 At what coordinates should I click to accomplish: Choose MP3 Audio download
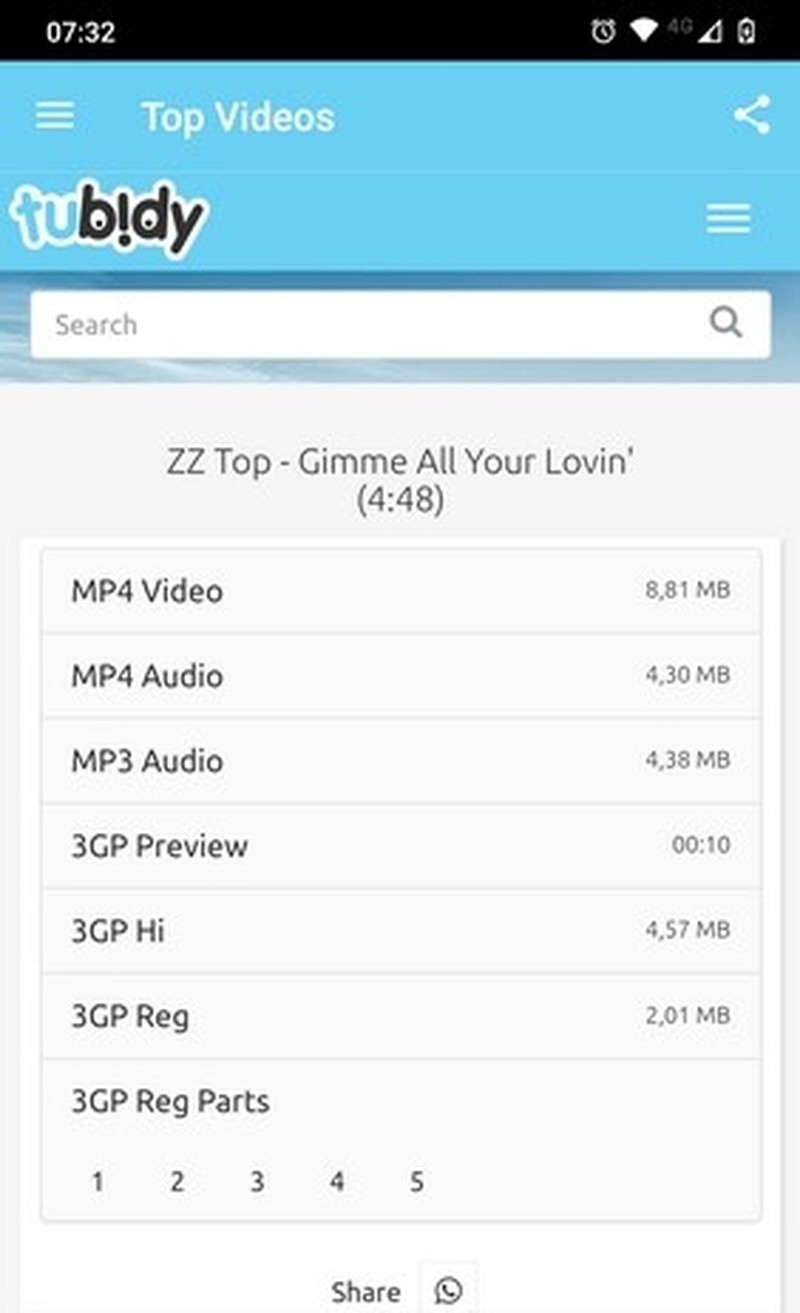click(400, 761)
